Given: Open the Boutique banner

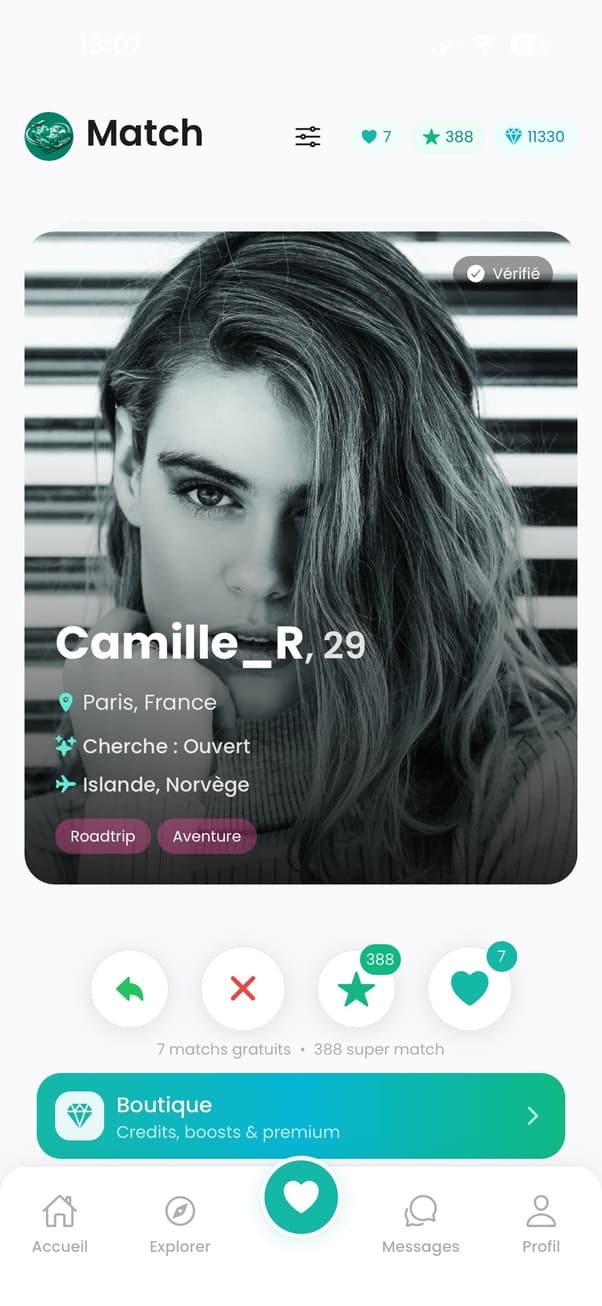Looking at the screenshot, I should [301, 1116].
